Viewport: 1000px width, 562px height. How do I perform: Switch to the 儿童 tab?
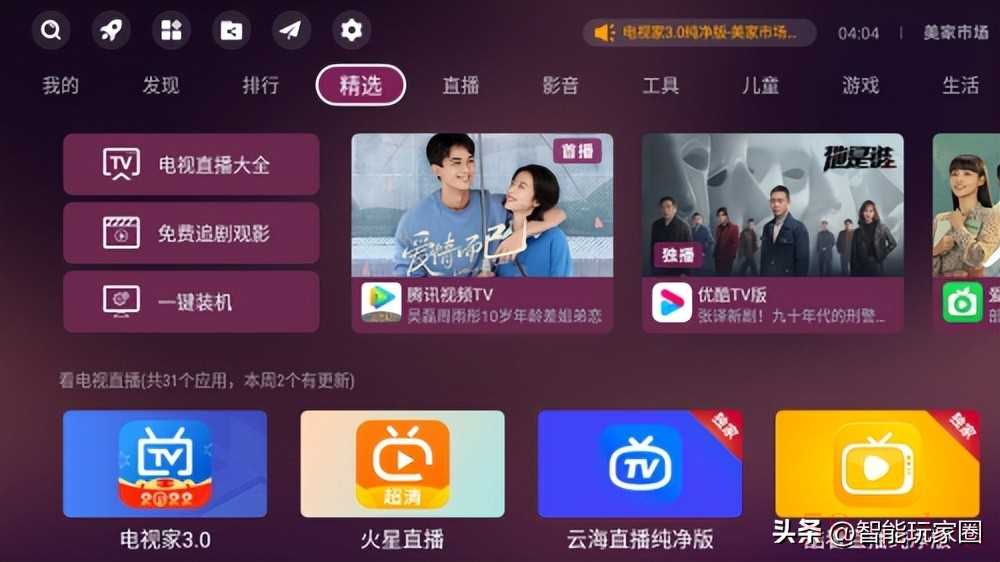(x=761, y=85)
